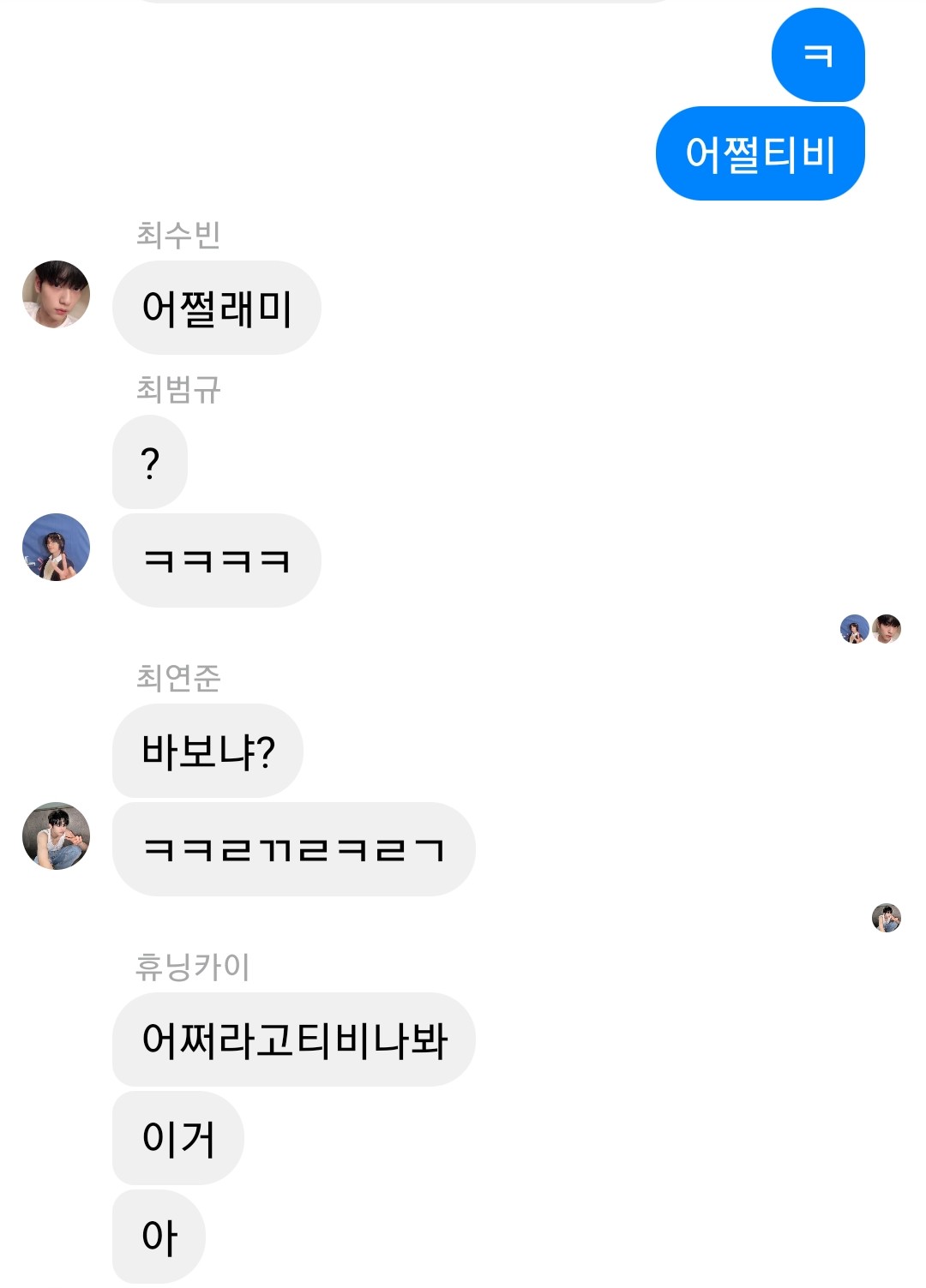Viewport: 926px width, 1288px height.
Task: View 최범규's profile from his avatar
Action: [x=56, y=548]
